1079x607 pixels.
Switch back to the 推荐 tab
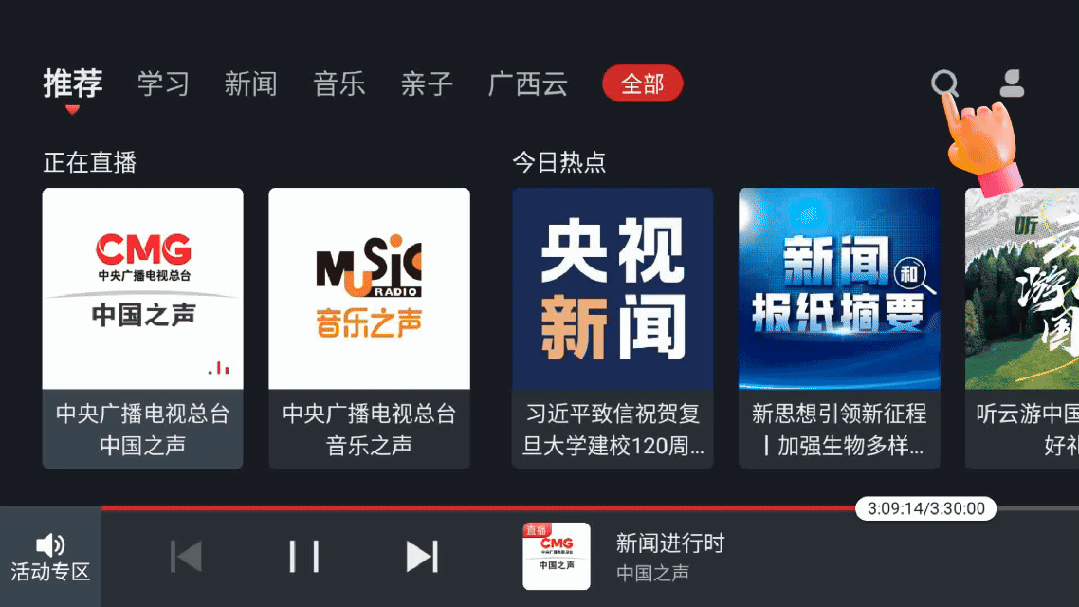point(72,84)
